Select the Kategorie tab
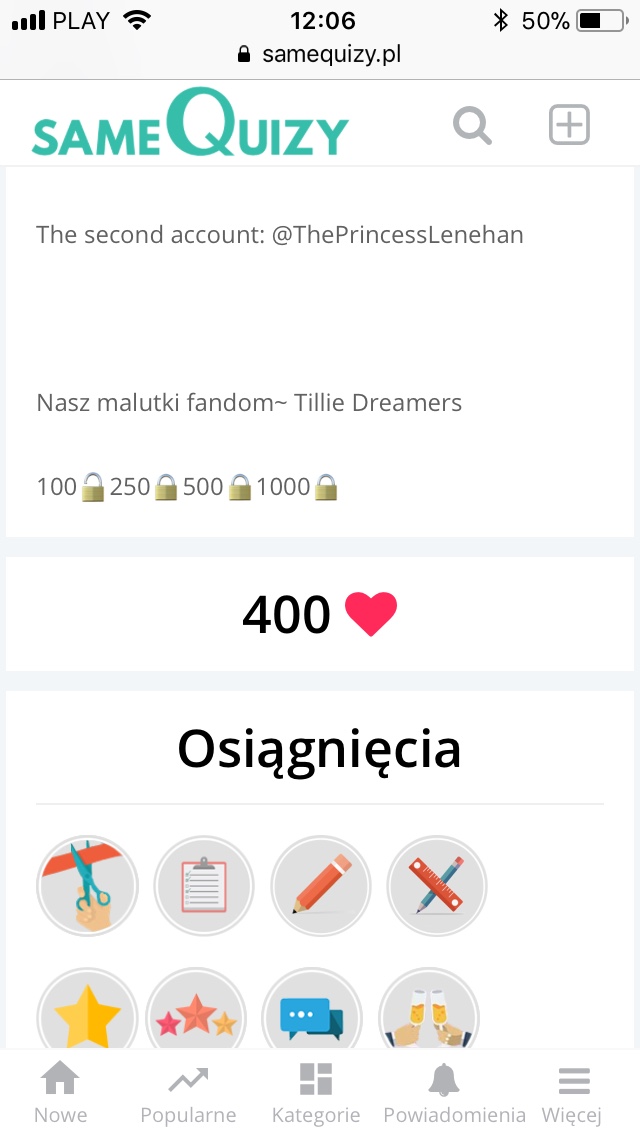 tap(316, 1093)
